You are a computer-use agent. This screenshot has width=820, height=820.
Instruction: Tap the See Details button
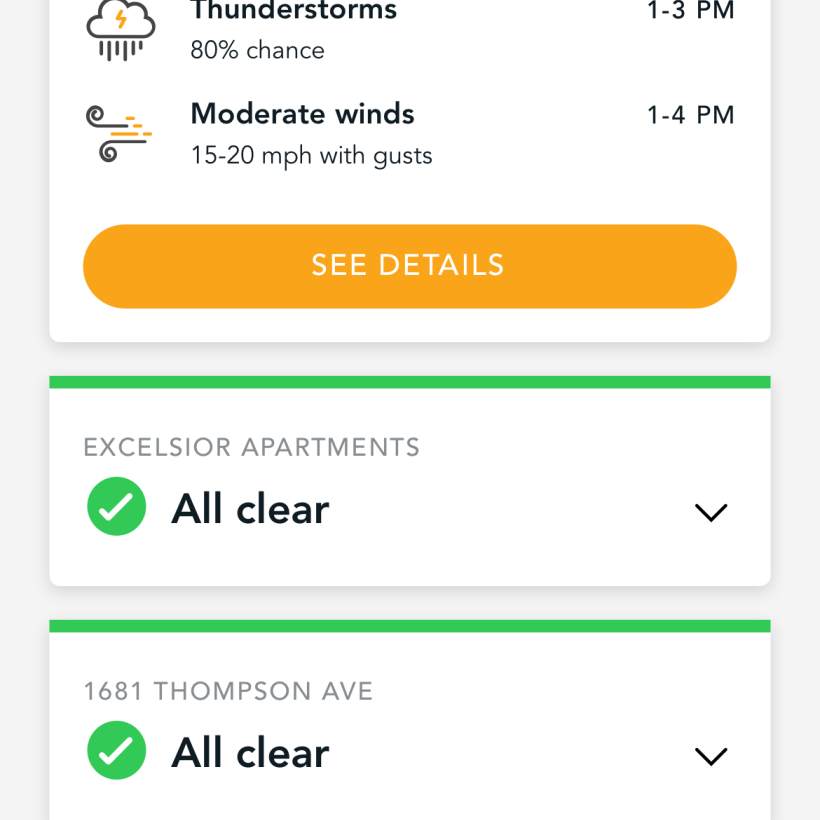click(x=409, y=266)
